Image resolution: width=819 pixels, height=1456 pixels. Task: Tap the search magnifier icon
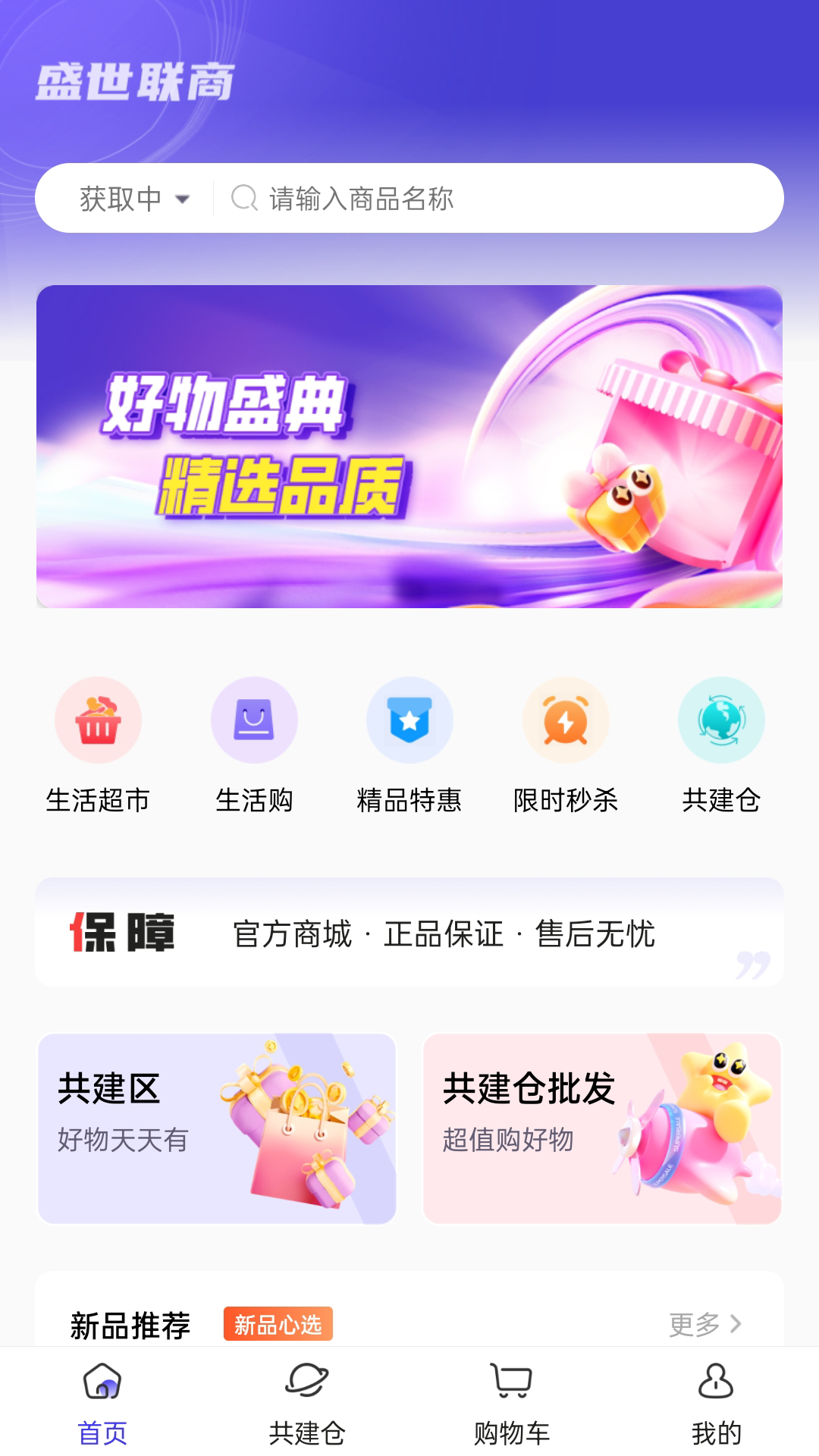(243, 199)
